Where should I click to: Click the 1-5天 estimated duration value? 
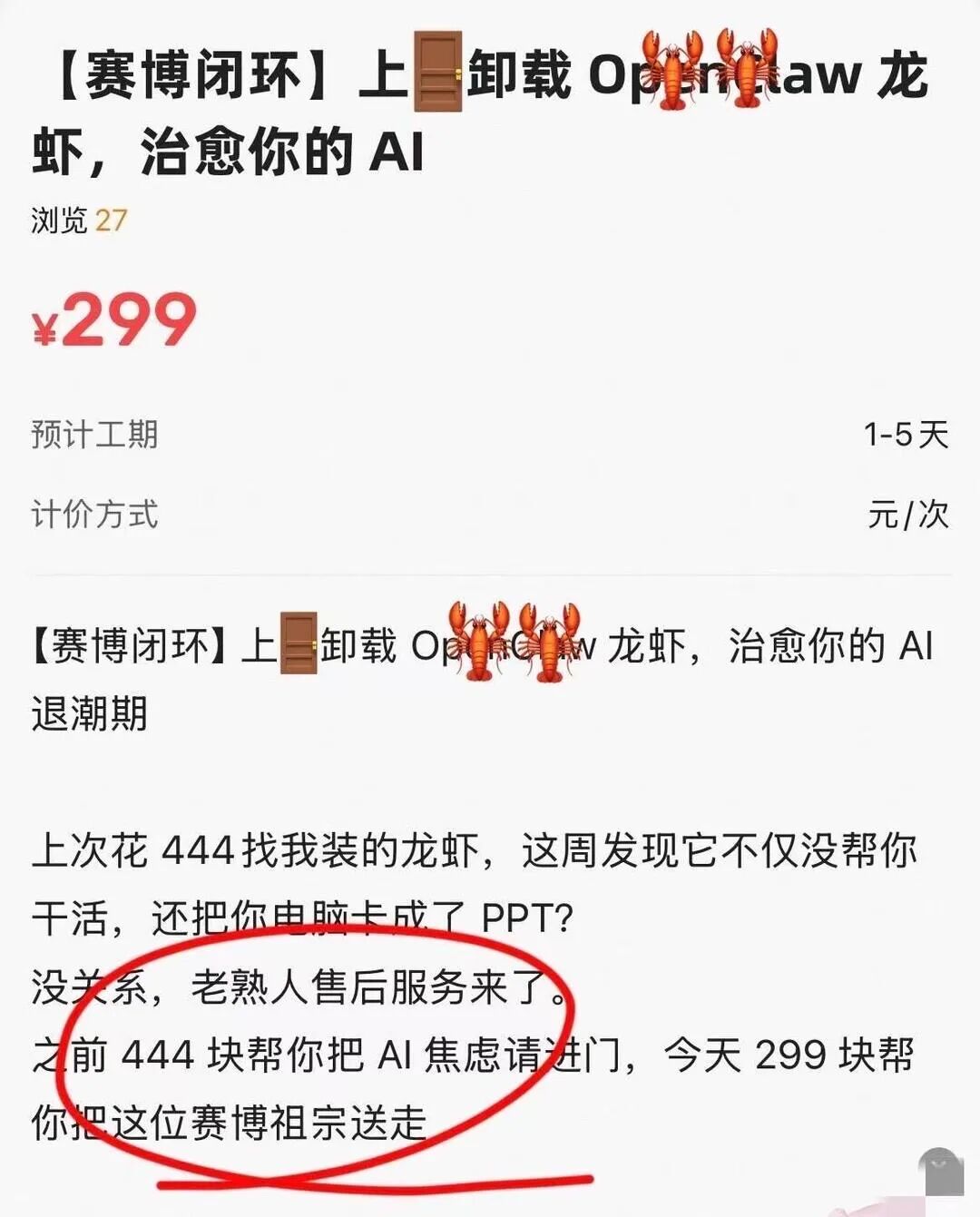coord(902,436)
